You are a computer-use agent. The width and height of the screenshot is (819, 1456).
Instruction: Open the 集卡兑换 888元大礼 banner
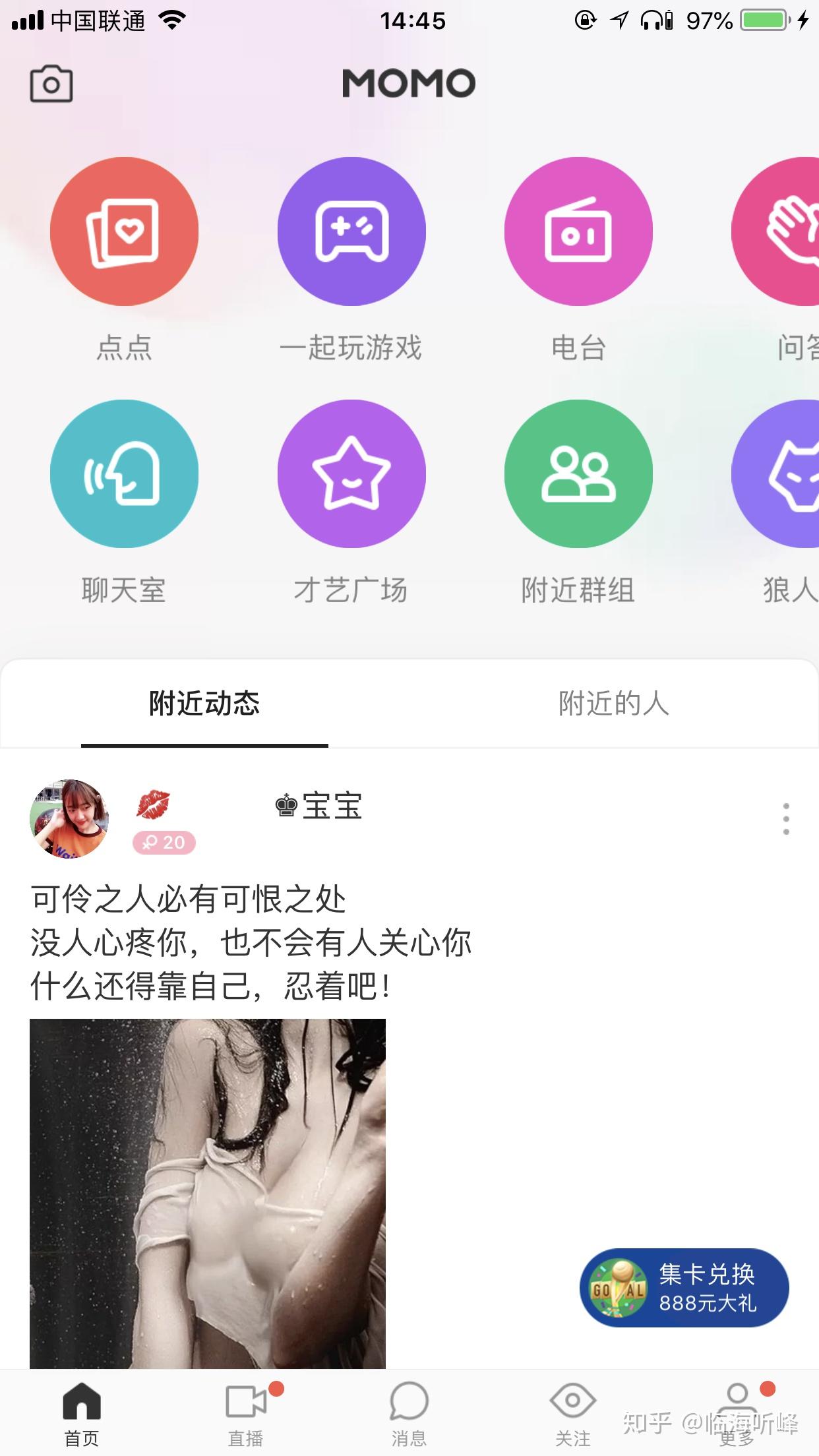(x=684, y=1288)
